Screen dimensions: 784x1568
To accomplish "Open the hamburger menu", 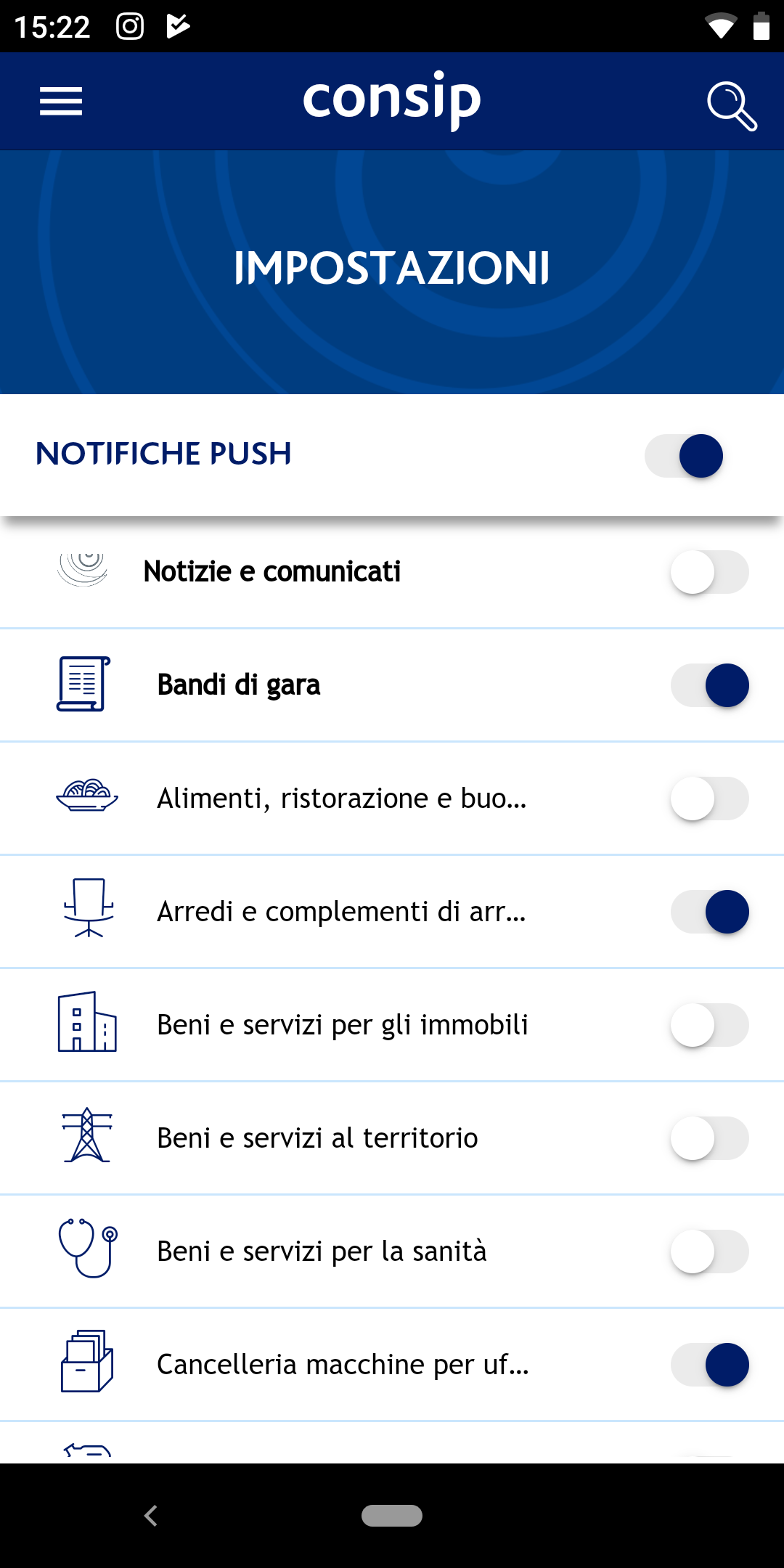I will click(61, 101).
